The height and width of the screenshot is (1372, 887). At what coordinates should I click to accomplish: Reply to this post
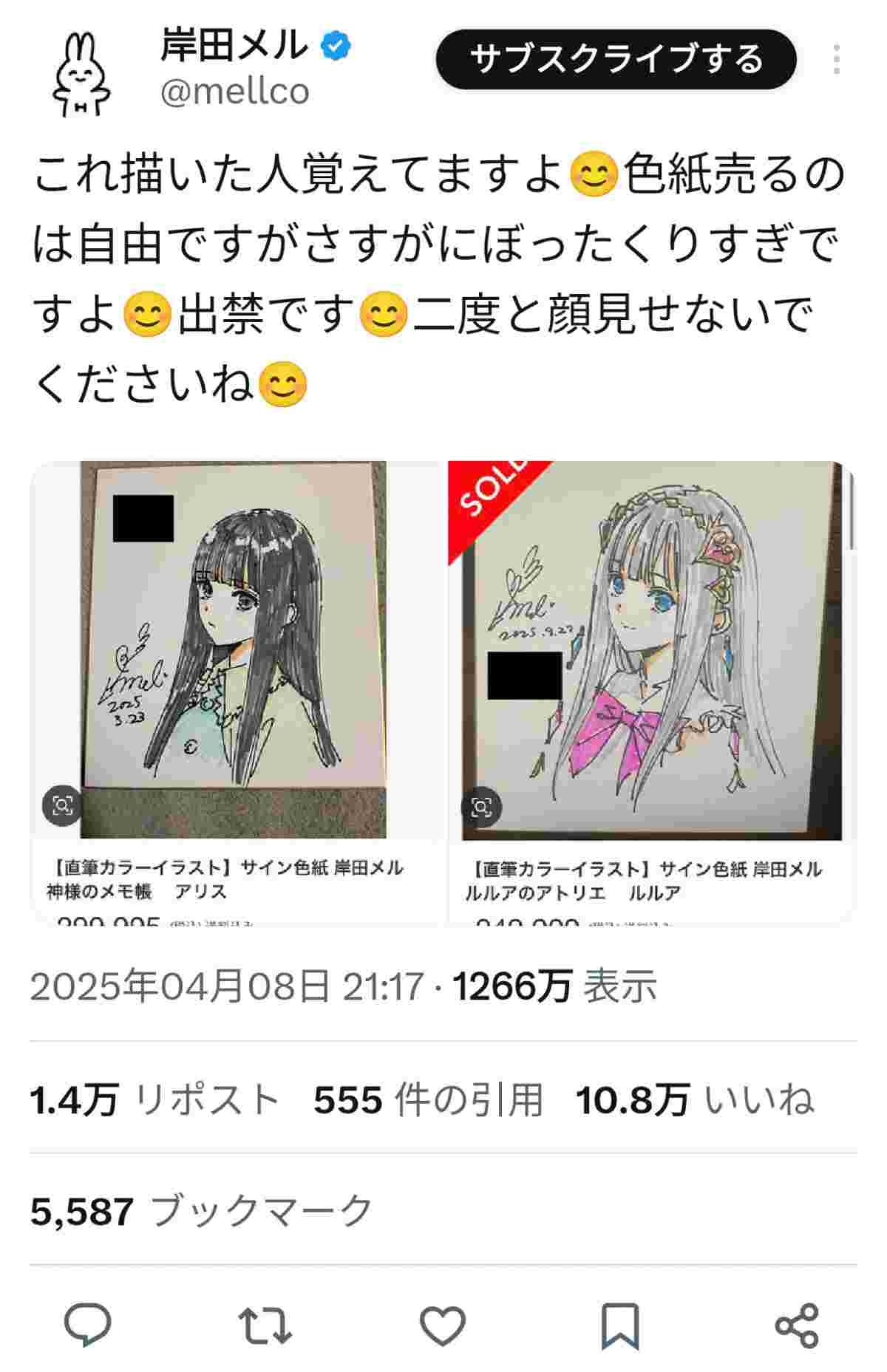(x=88, y=1325)
